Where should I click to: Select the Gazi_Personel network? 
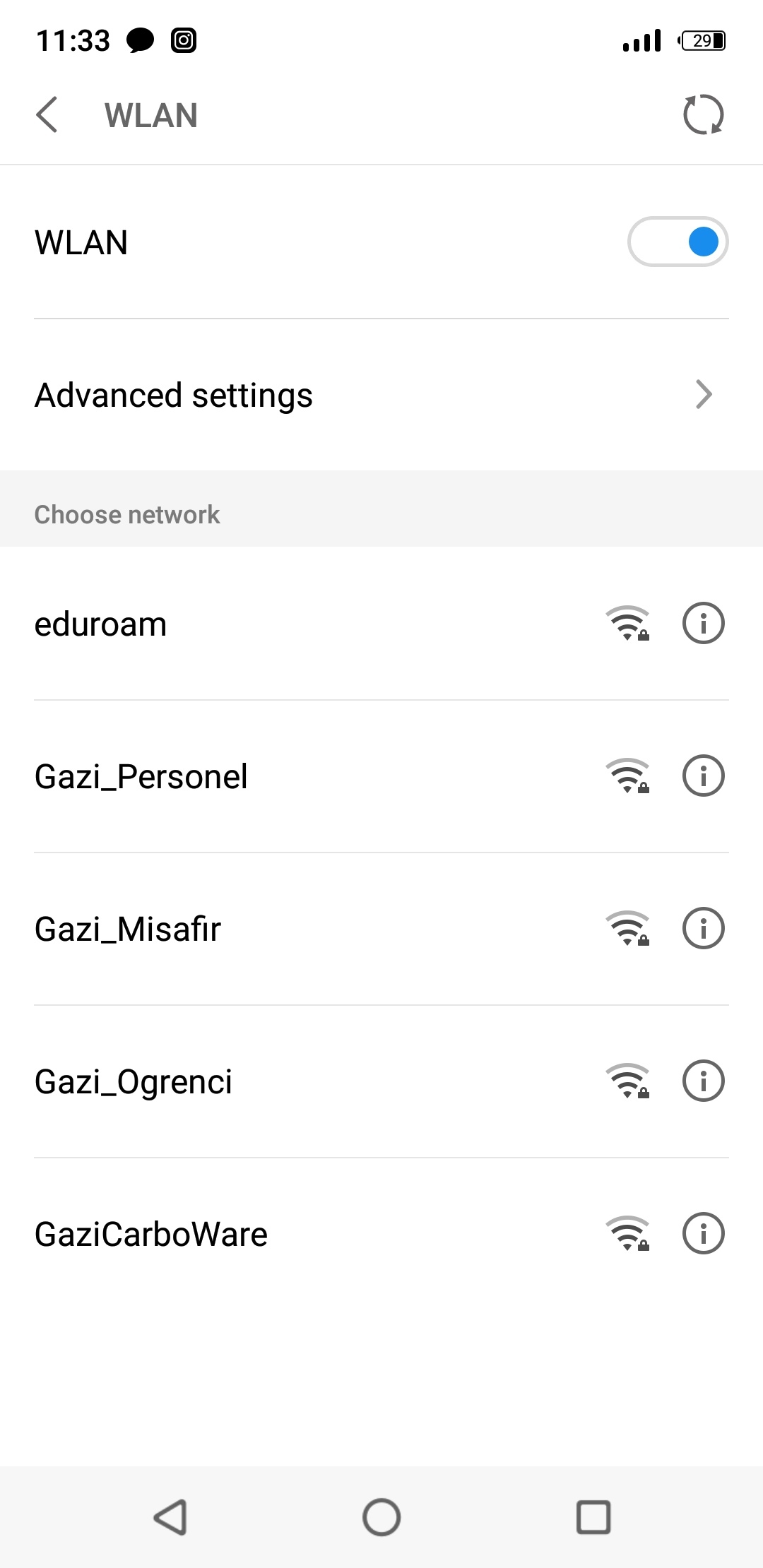pos(283,777)
